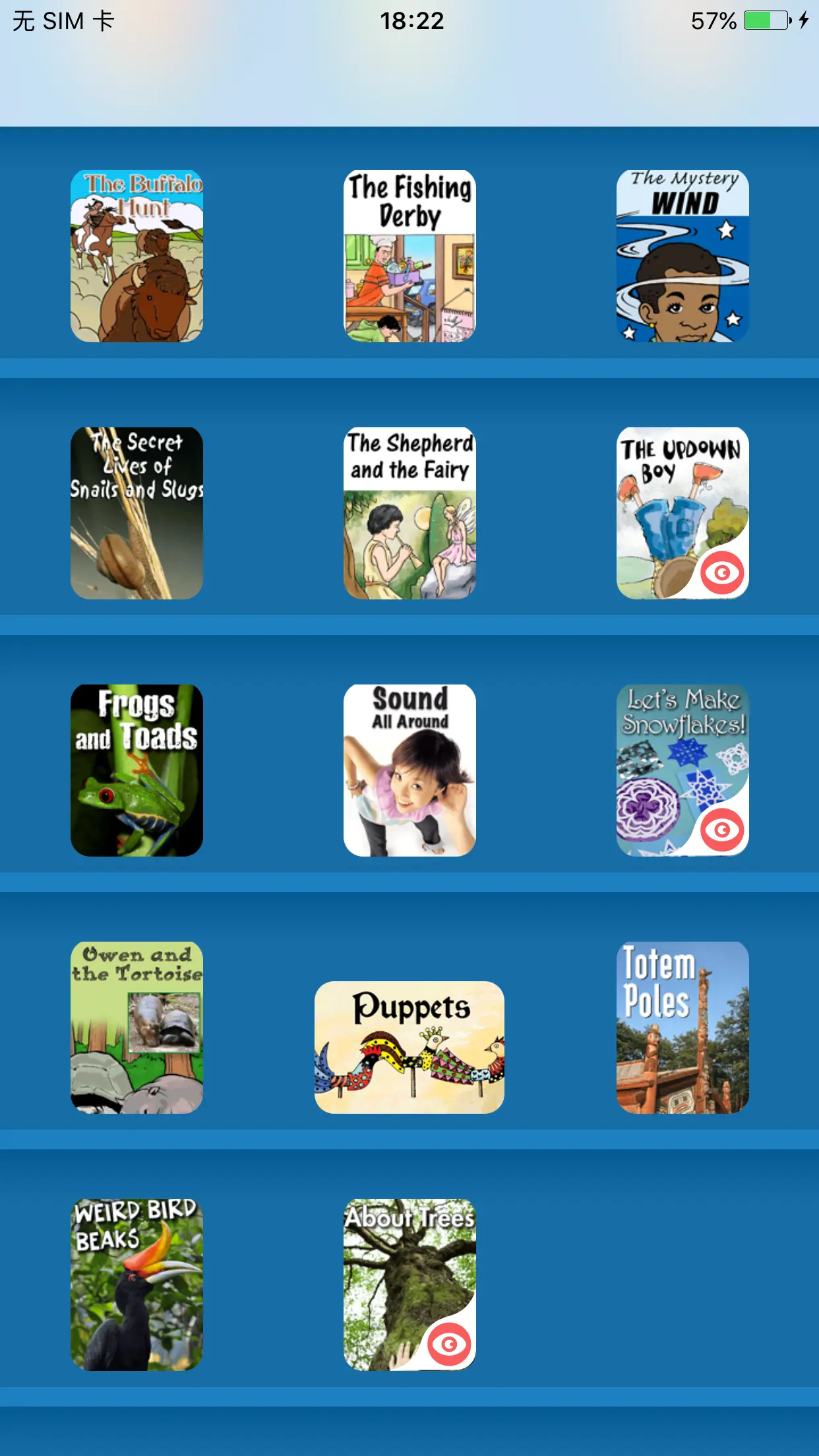The height and width of the screenshot is (1456, 819).
Task: Select the Sound All Around book
Action: [x=409, y=770]
